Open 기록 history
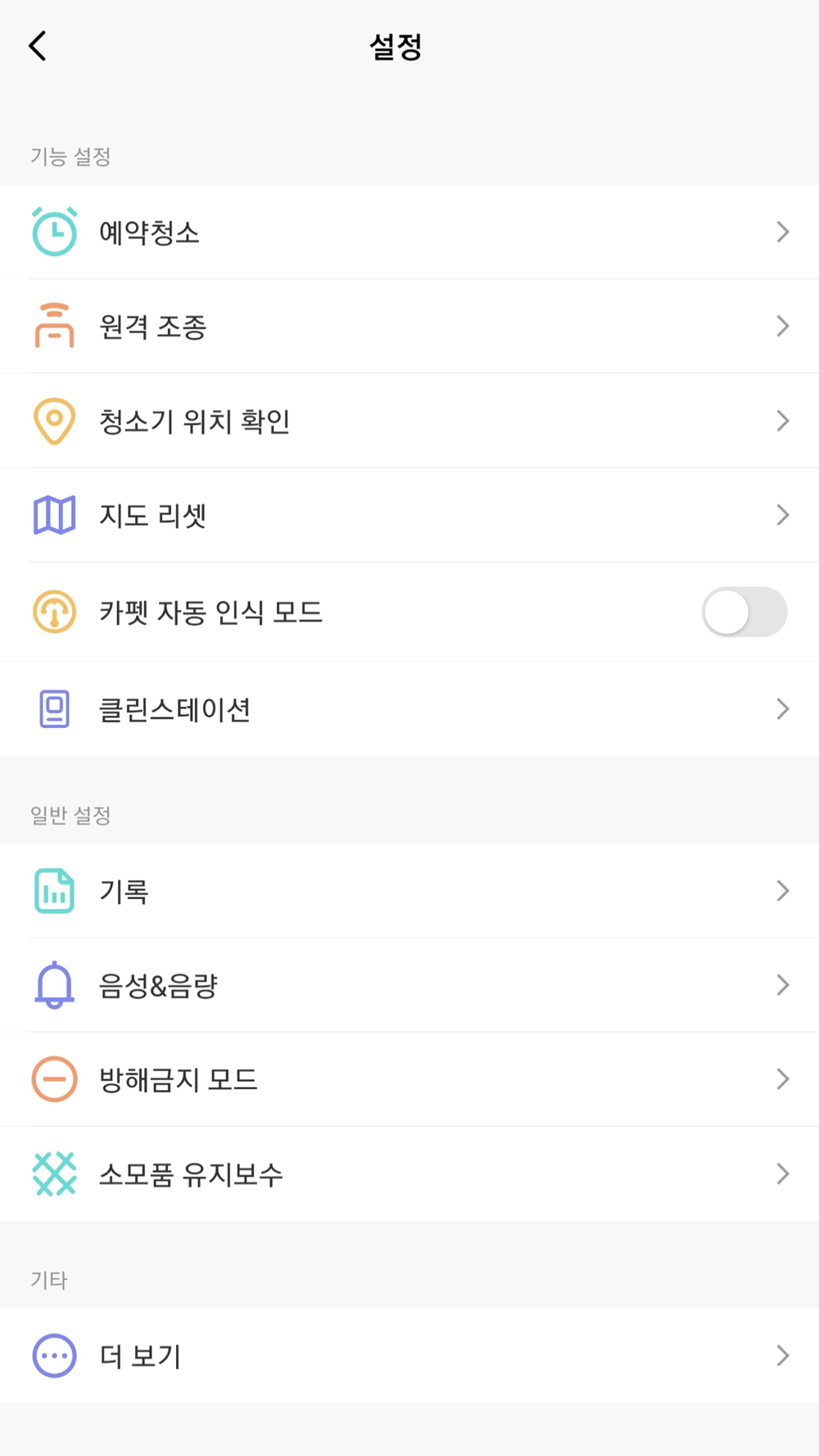The image size is (819, 1456). 409,891
